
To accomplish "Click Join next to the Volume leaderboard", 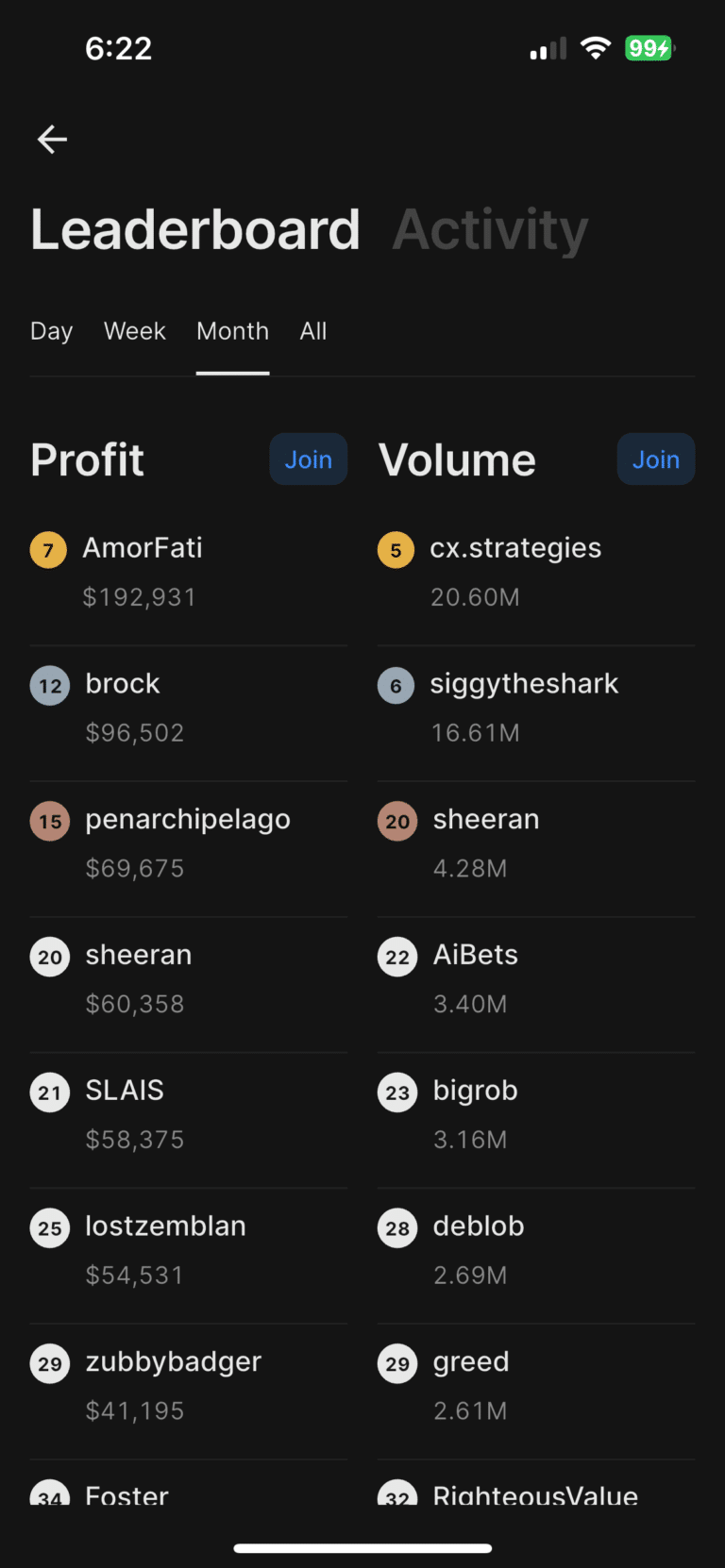I will click(655, 459).
